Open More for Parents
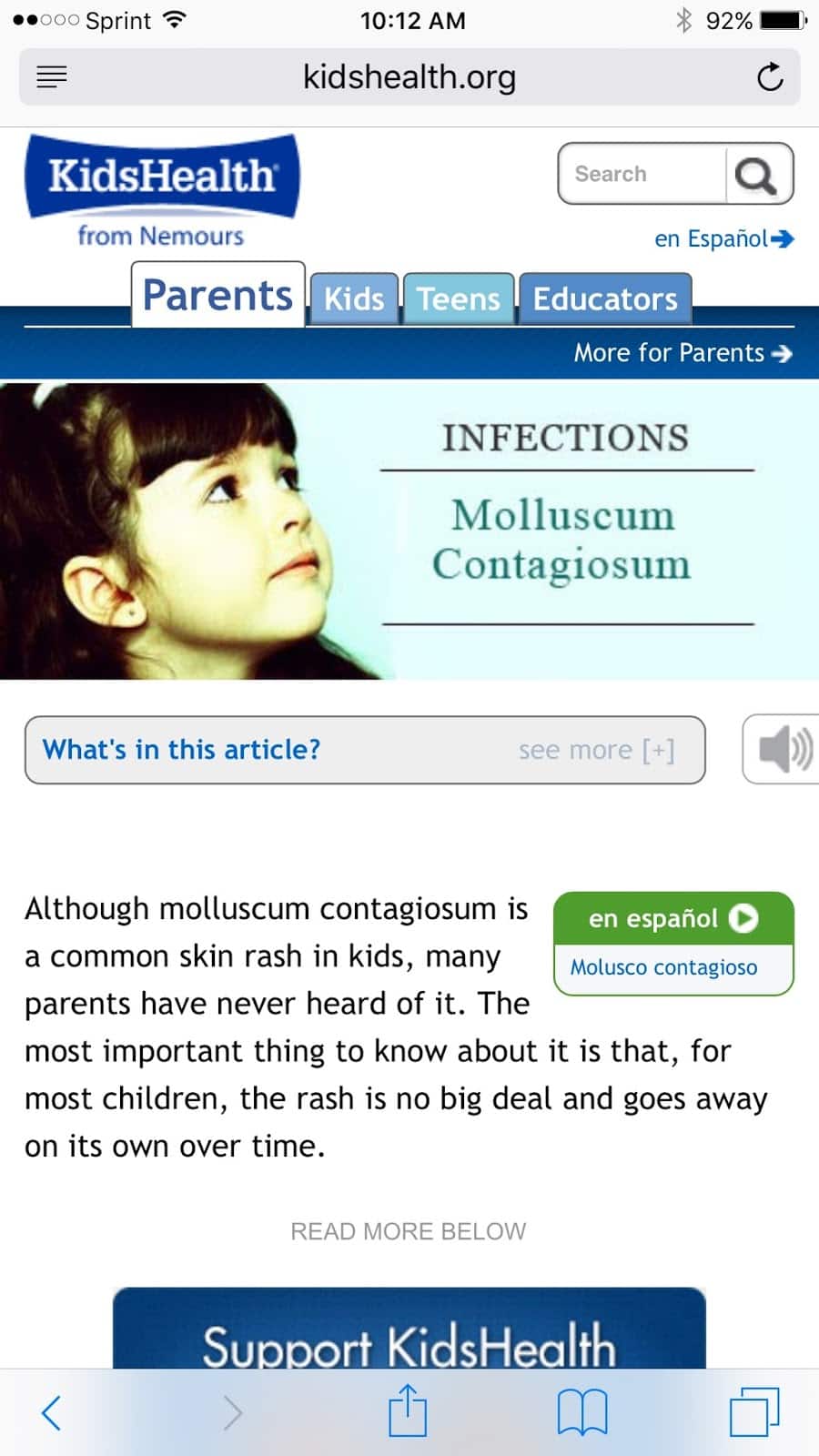This screenshot has width=819, height=1456. pos(682,353)
